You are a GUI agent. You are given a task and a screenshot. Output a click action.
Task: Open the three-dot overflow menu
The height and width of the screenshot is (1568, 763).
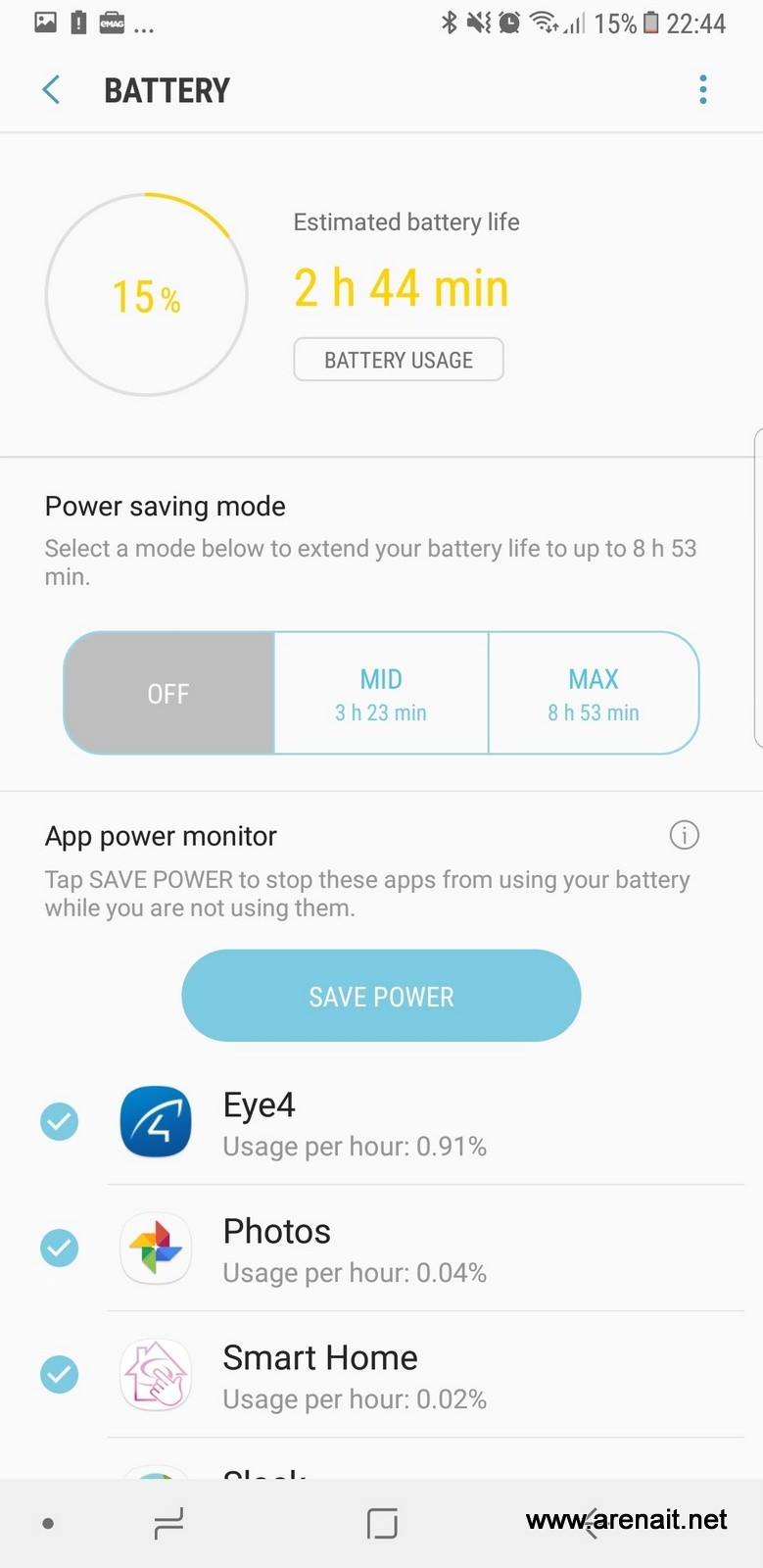(x=702, y=90)
